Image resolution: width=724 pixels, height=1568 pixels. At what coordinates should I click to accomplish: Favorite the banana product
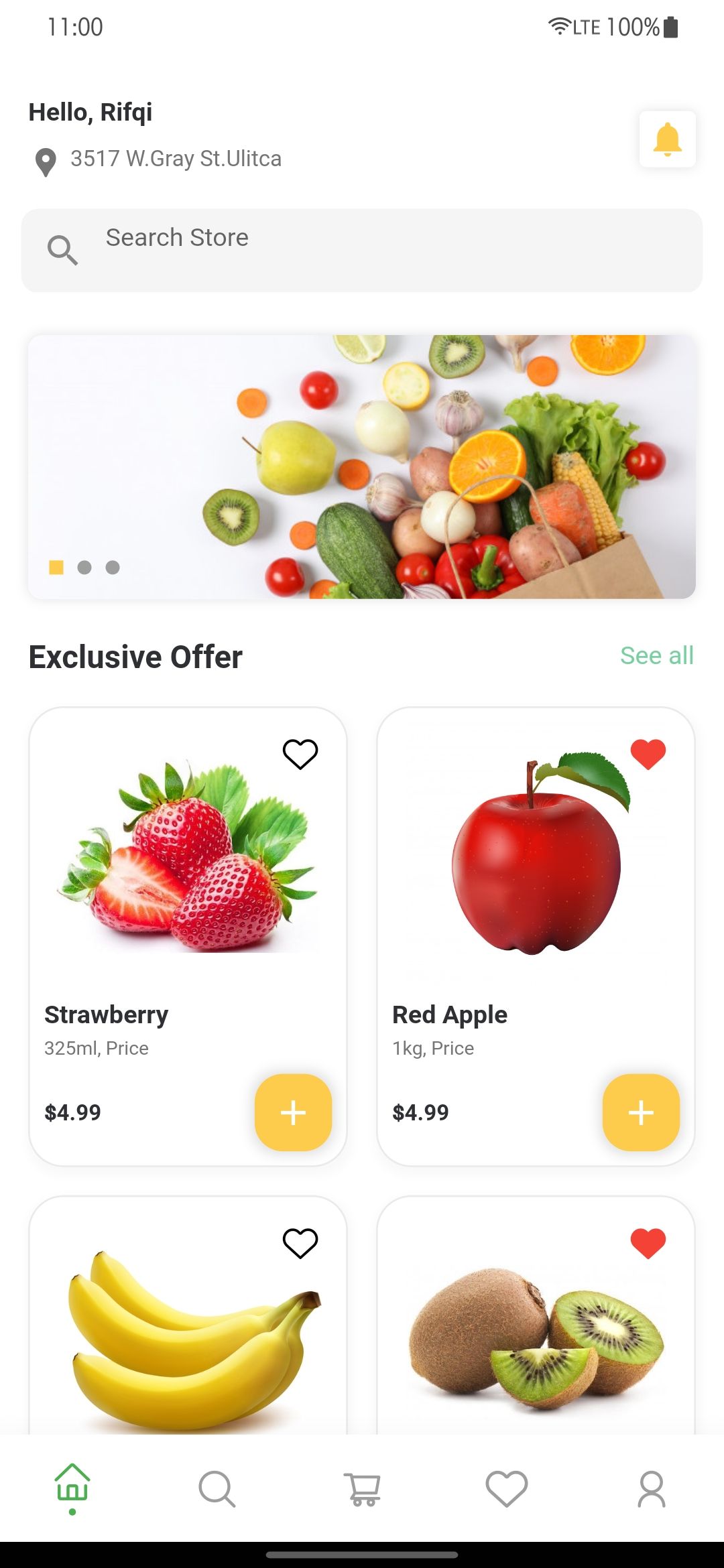click(300, 1243)
